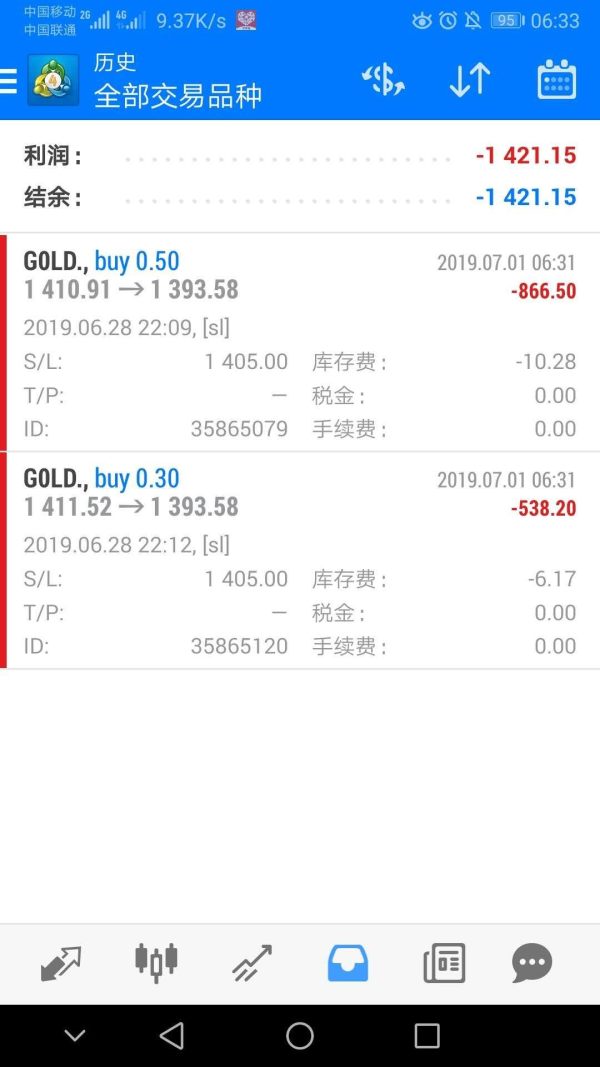Go to the system home screen
The height and width of the screenshot is (1067, 600).
click(x=300, y=1036)
